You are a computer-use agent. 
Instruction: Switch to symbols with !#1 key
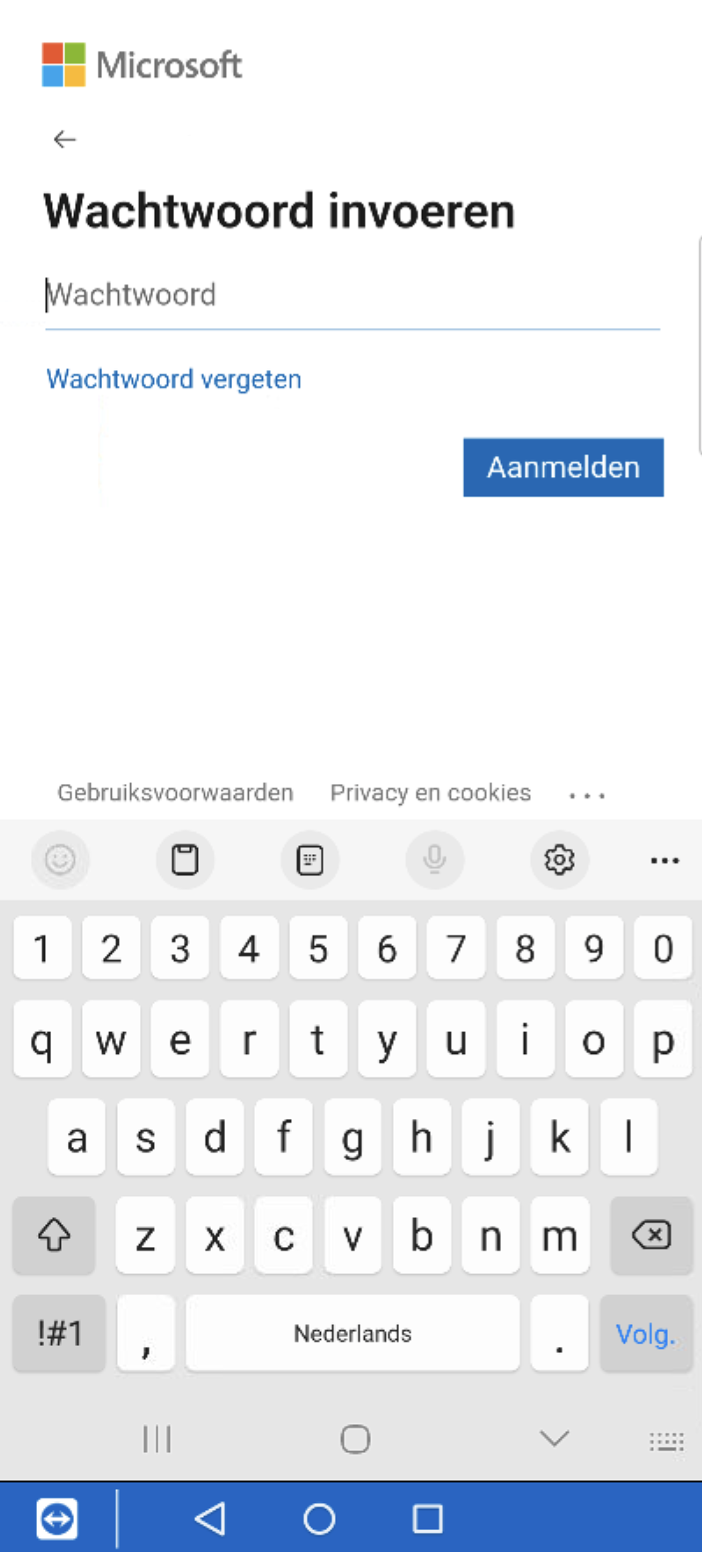[x=59, y=1333]
